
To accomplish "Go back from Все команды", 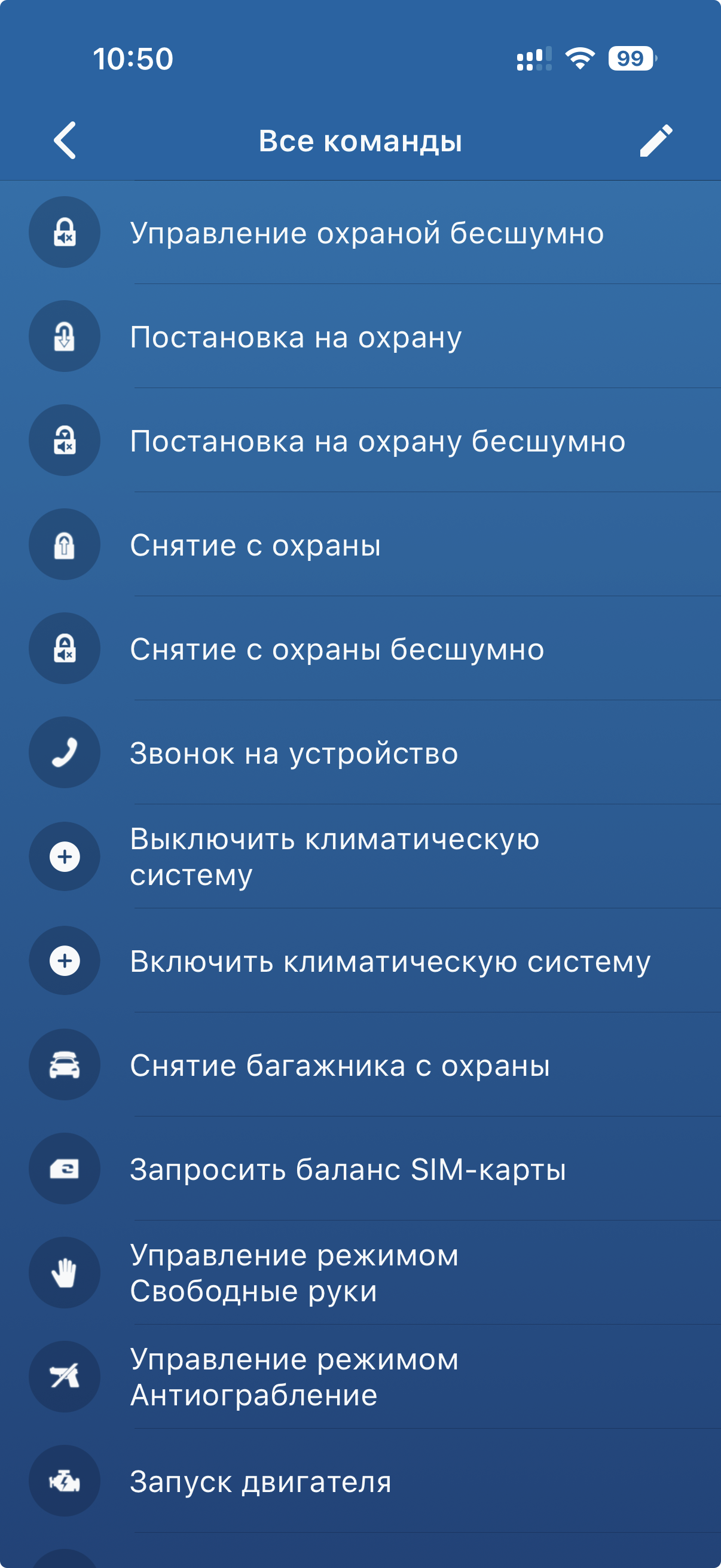I will coord(65,140).
